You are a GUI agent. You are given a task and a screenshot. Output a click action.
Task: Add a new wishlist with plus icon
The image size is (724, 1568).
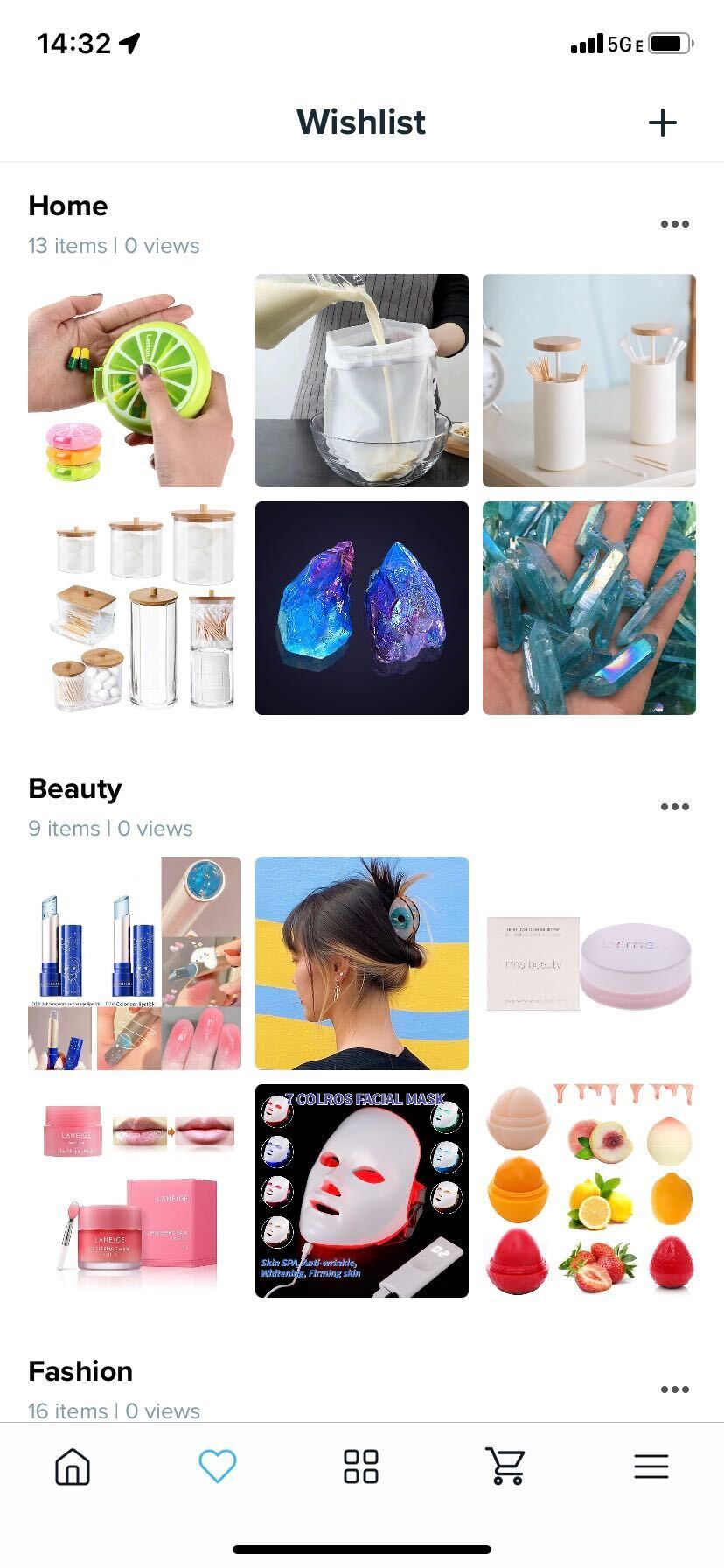[x=663, y=122]
